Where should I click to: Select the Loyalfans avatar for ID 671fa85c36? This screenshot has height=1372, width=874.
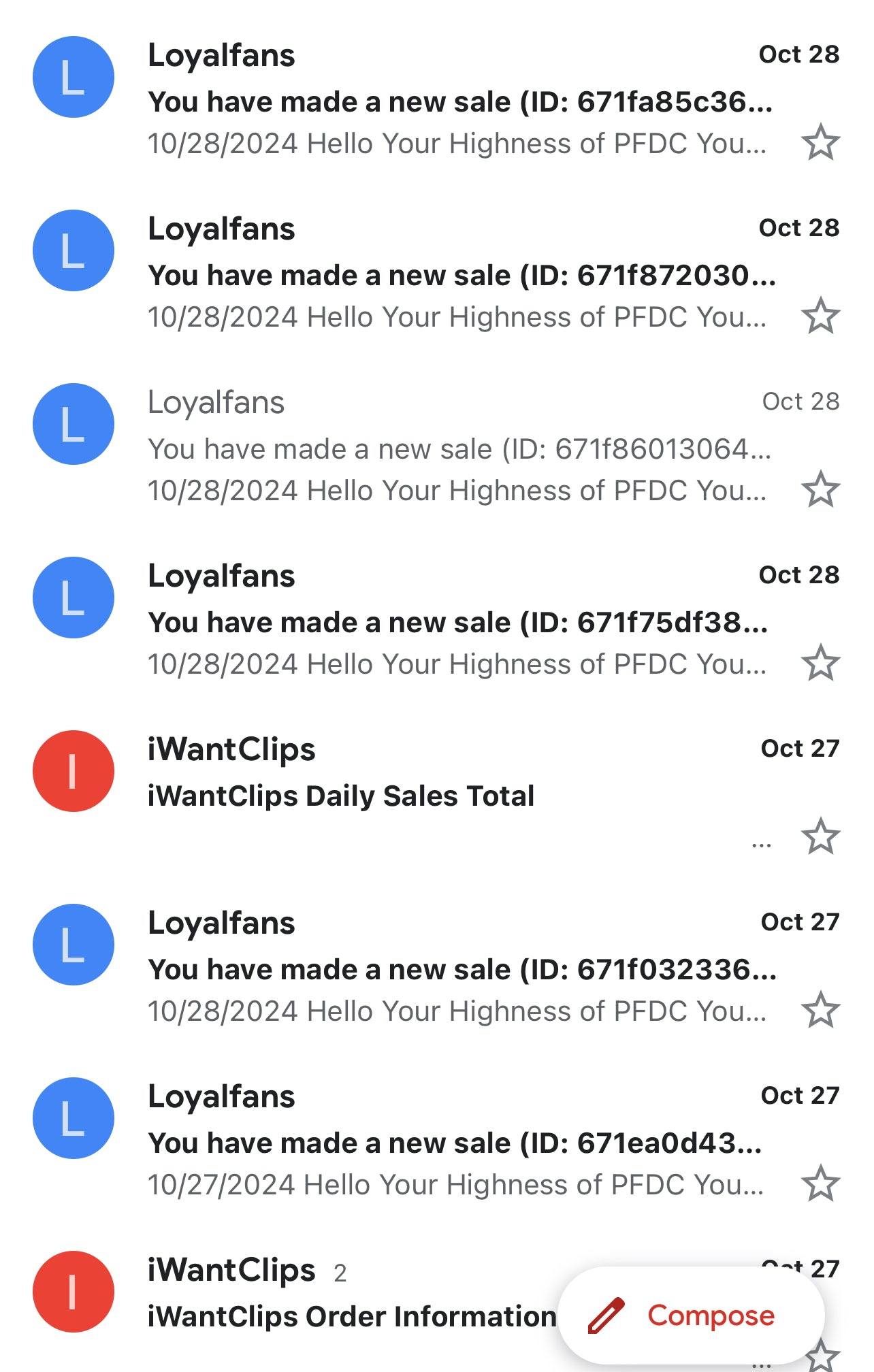(x=74, y=77)
